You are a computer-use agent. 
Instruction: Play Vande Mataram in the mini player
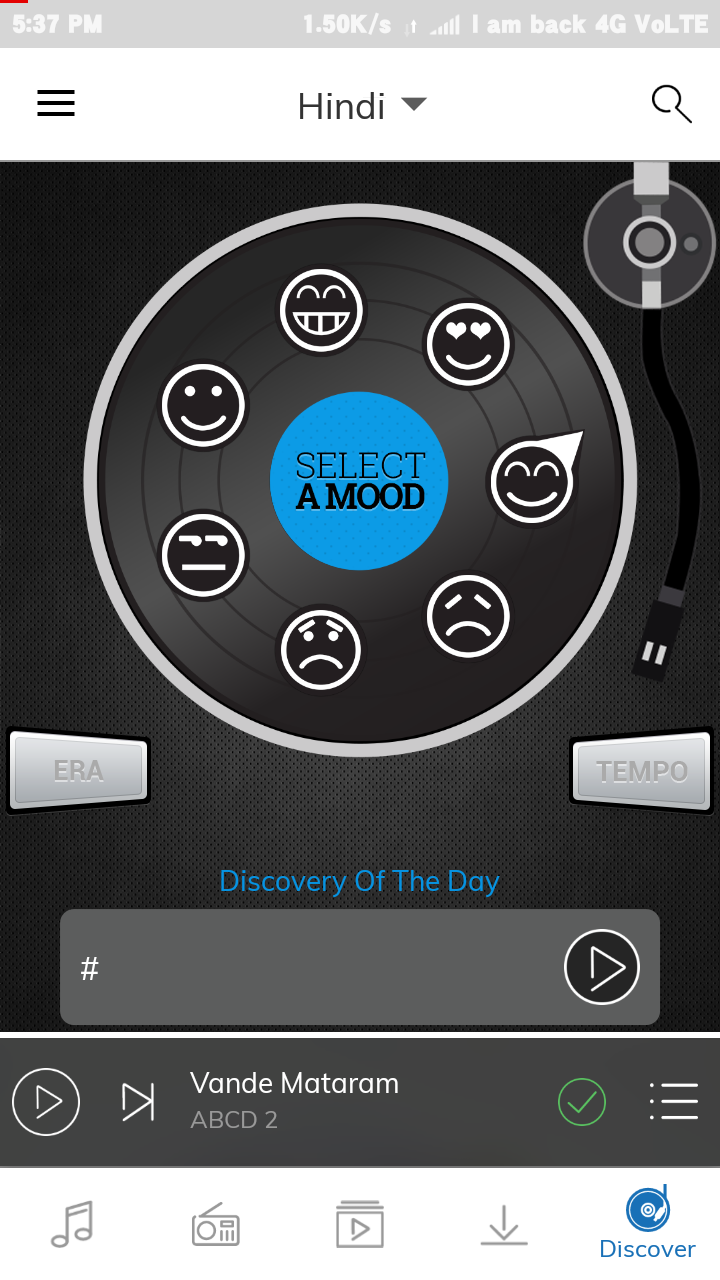[46, 1101]
